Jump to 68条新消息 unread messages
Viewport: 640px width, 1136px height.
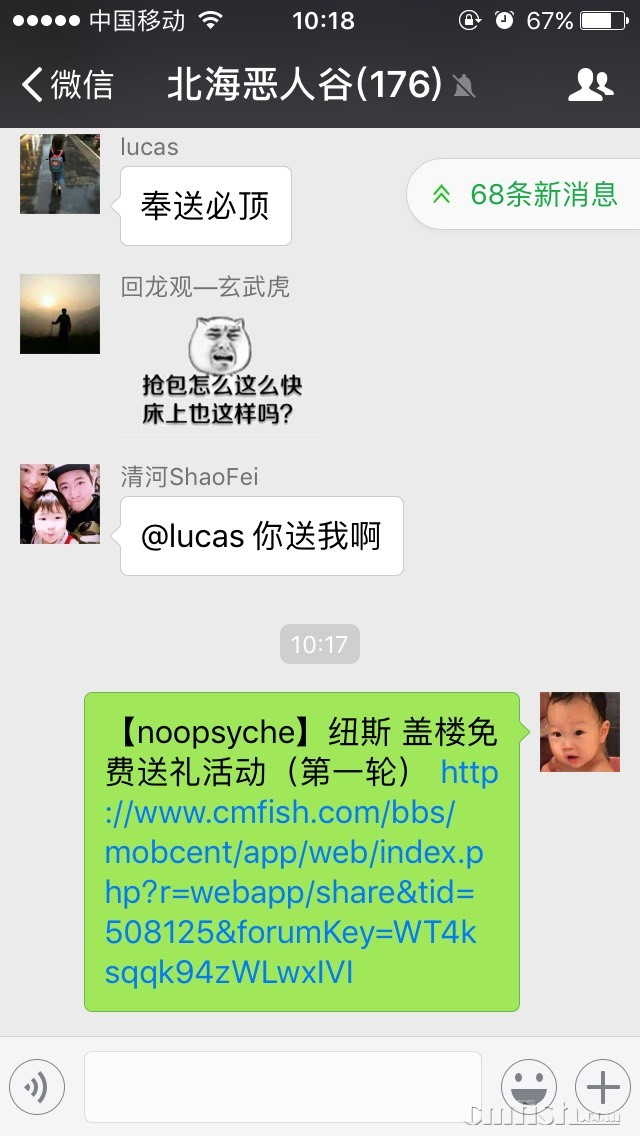(527, 194)
